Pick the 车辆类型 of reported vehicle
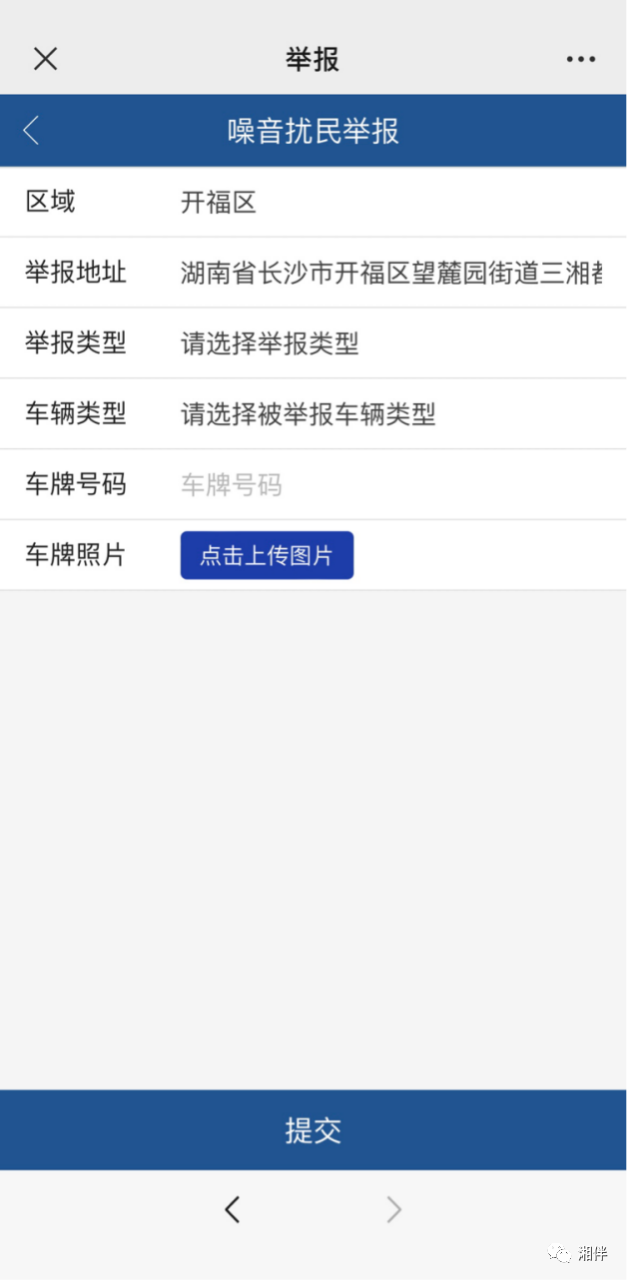This screenshot has height=1280, width=627. [390, 414]
